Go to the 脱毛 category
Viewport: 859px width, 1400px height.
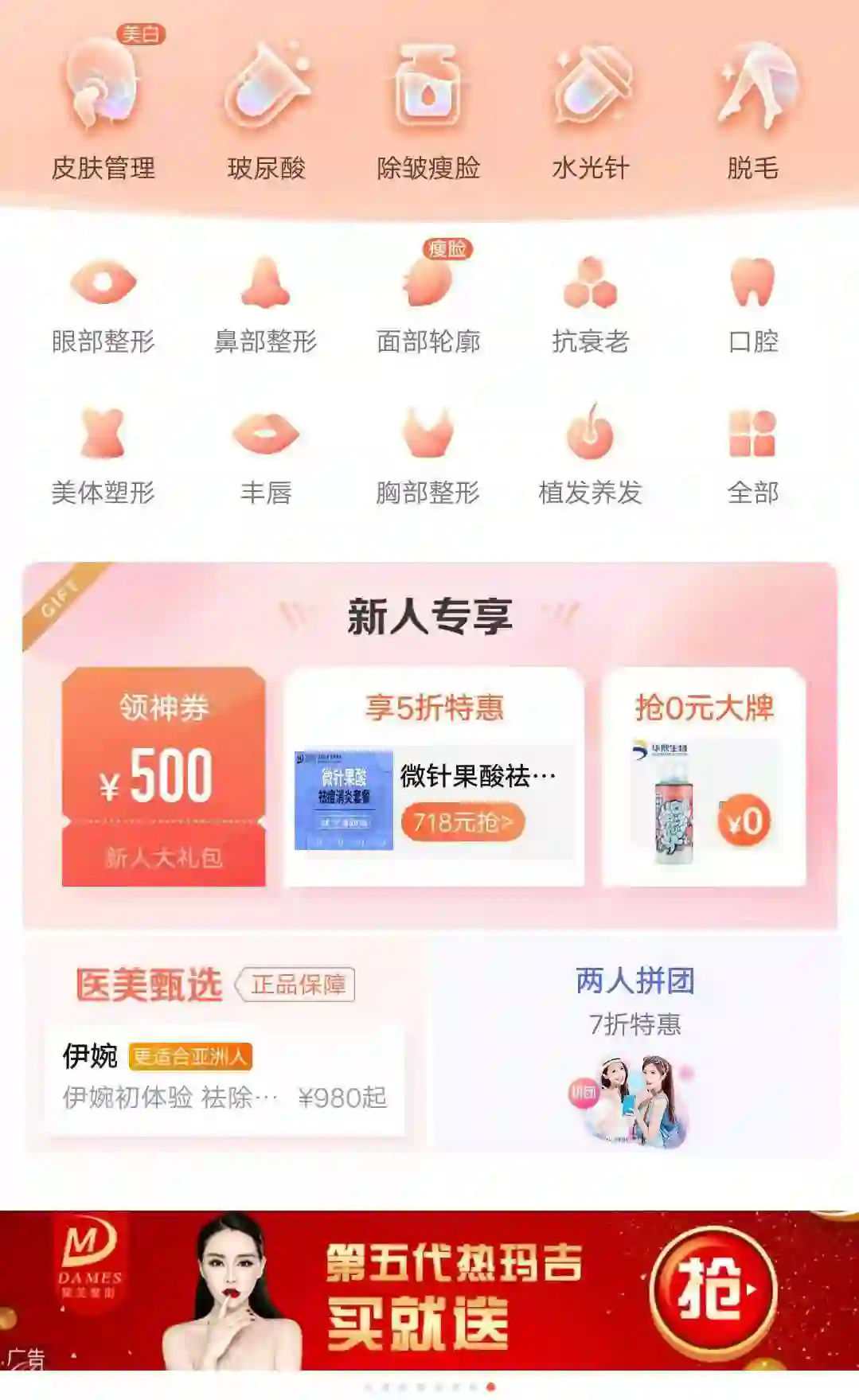(752, 111)
